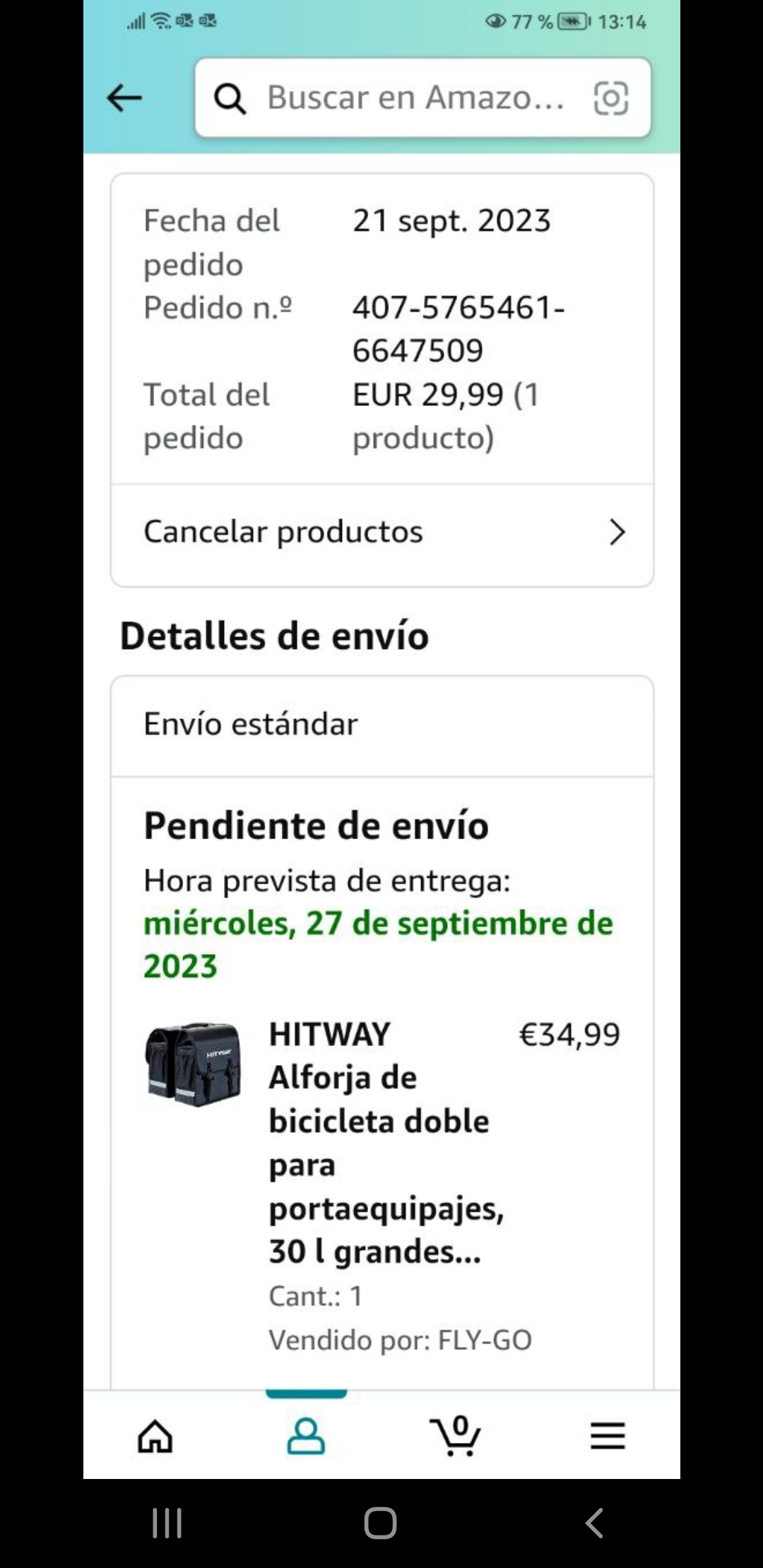Tap the system home button
The image size is (763, 1568).
click(380, 1523)
